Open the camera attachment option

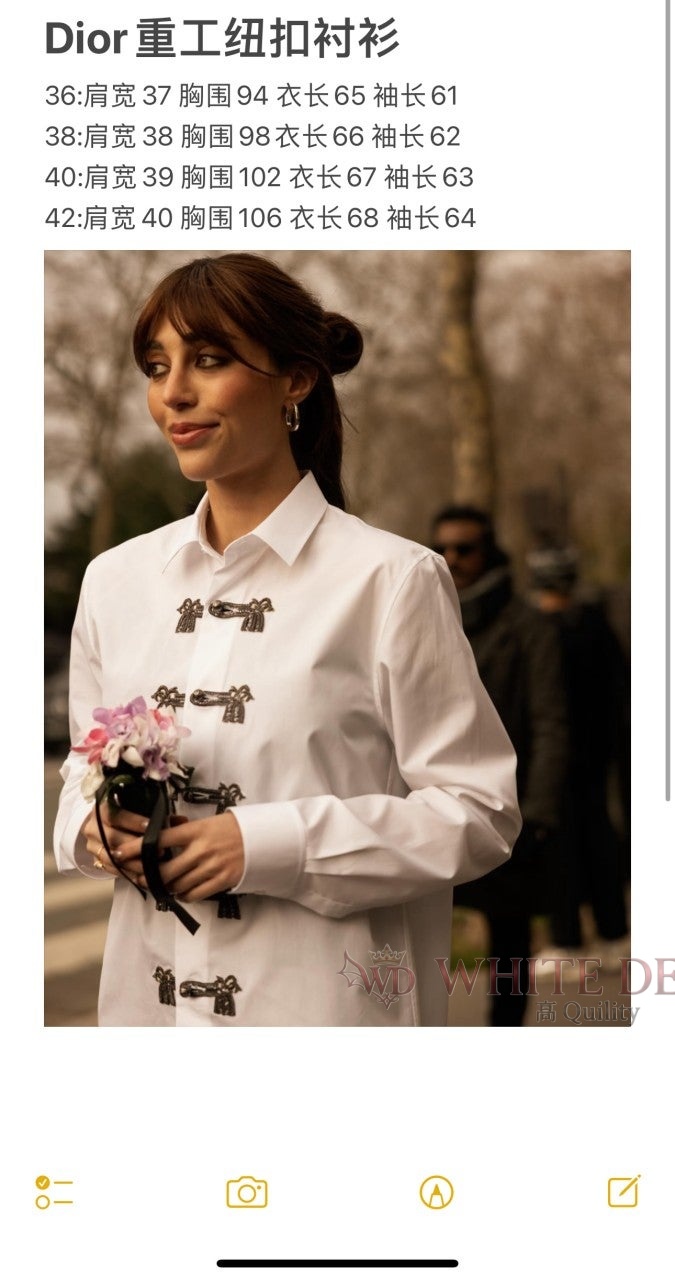pos(246,1192)
